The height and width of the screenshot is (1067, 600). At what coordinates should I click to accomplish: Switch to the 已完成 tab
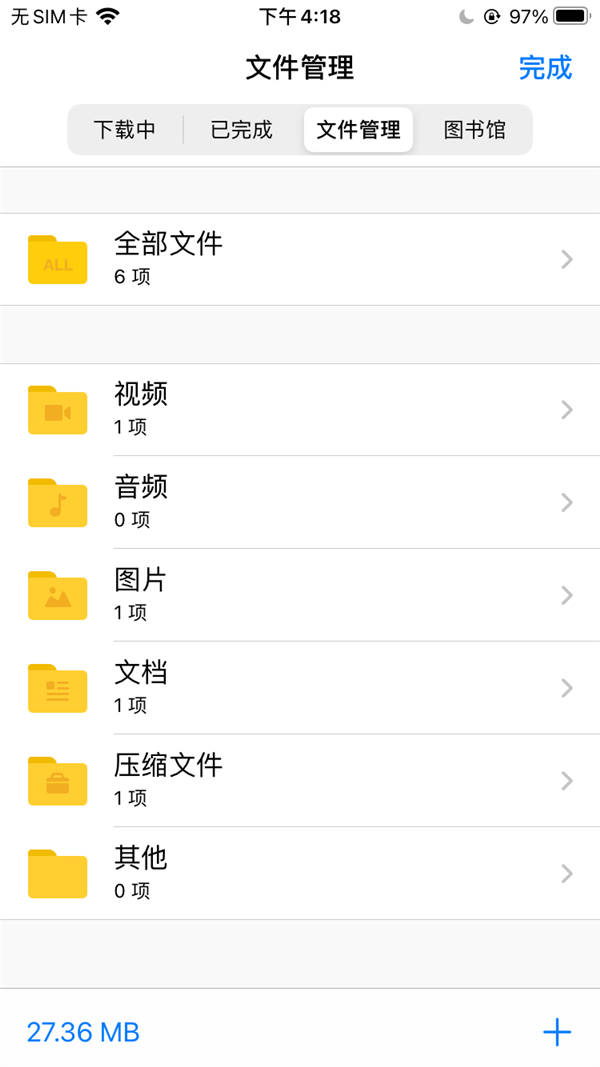(x=241, y=130)
